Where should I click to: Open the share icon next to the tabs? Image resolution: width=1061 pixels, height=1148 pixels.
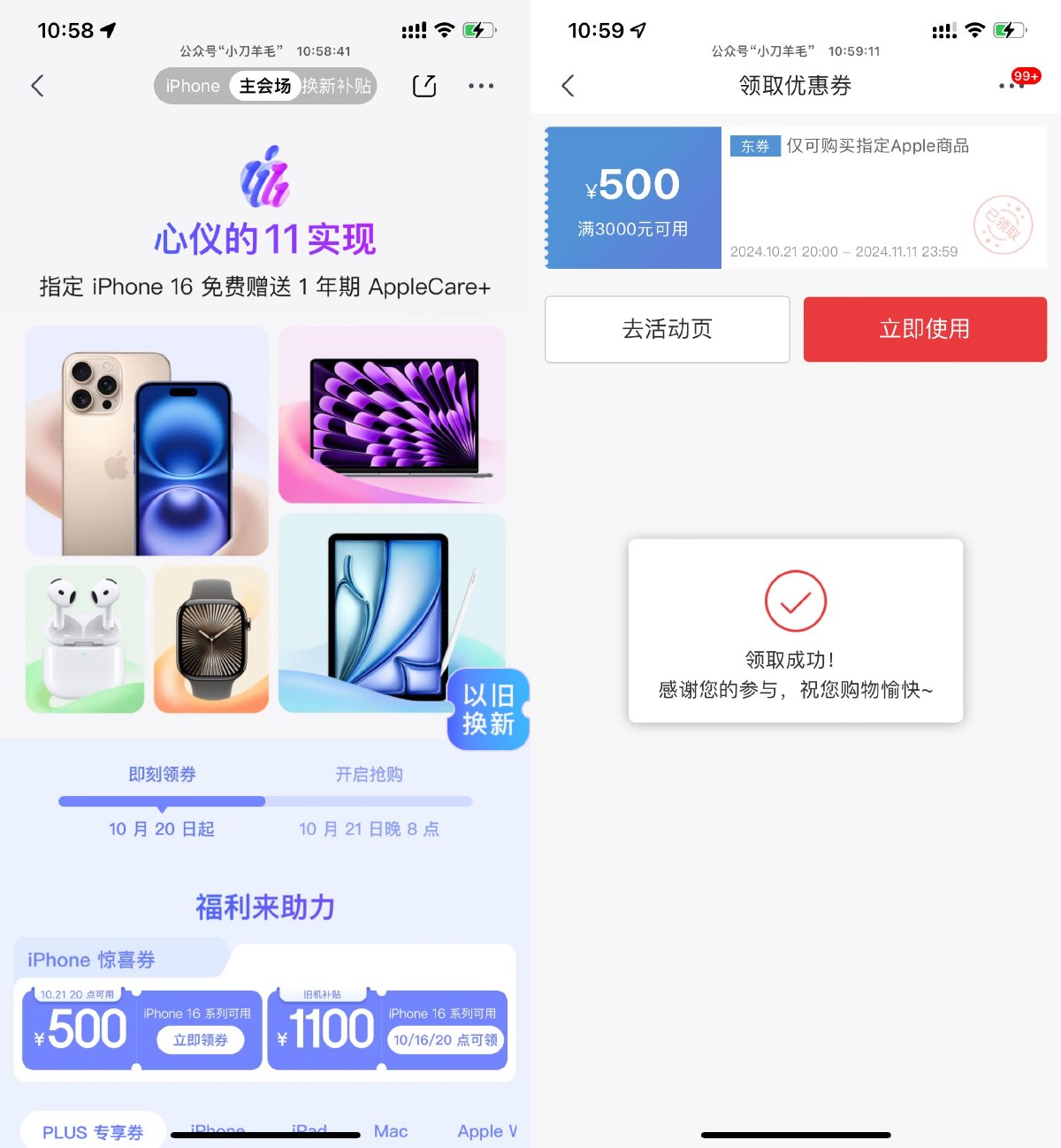pyautogui.click(x=424, y=86)
